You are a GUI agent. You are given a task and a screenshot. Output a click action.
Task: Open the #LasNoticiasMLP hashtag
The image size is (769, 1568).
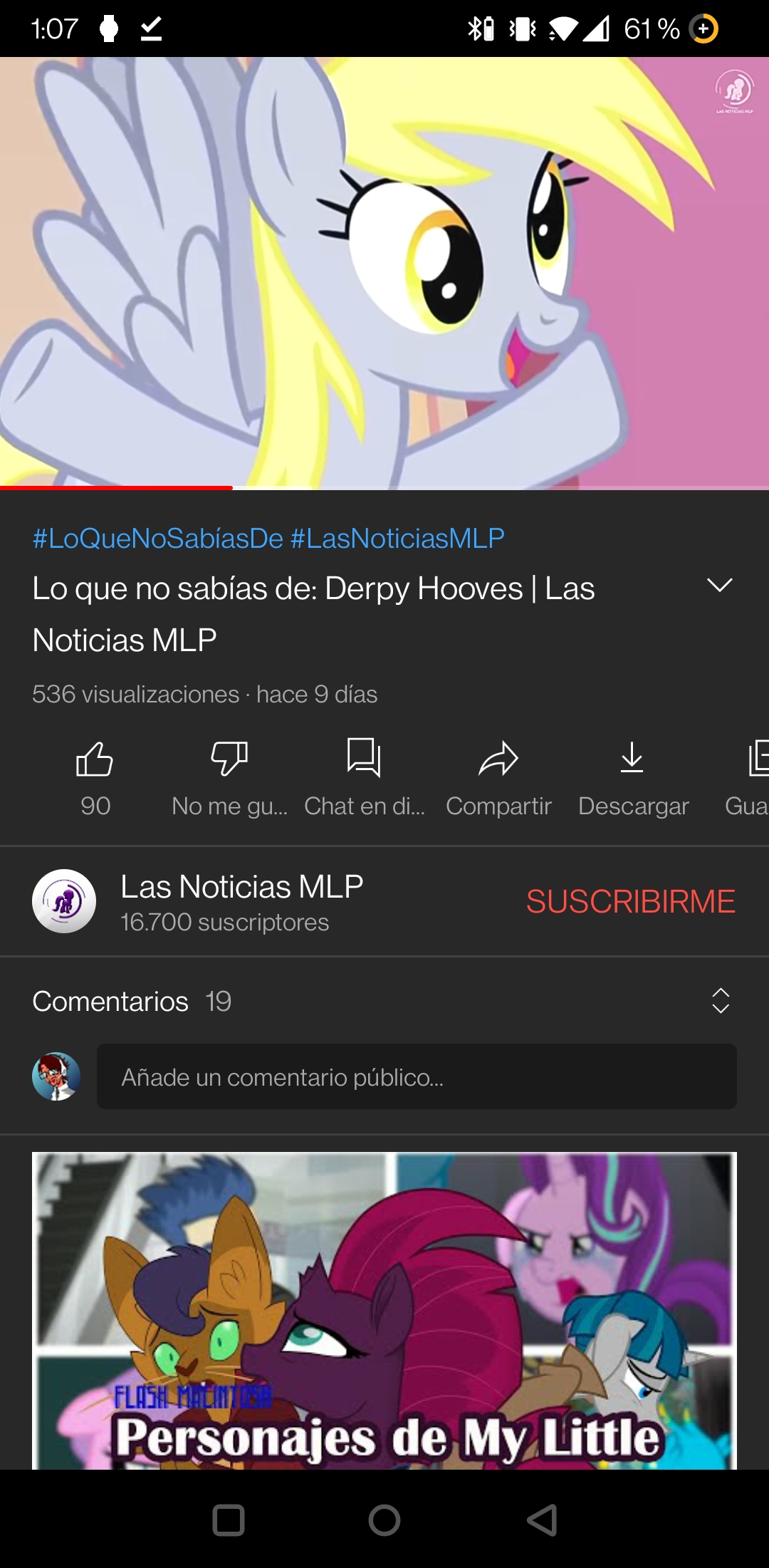point(397,539)
